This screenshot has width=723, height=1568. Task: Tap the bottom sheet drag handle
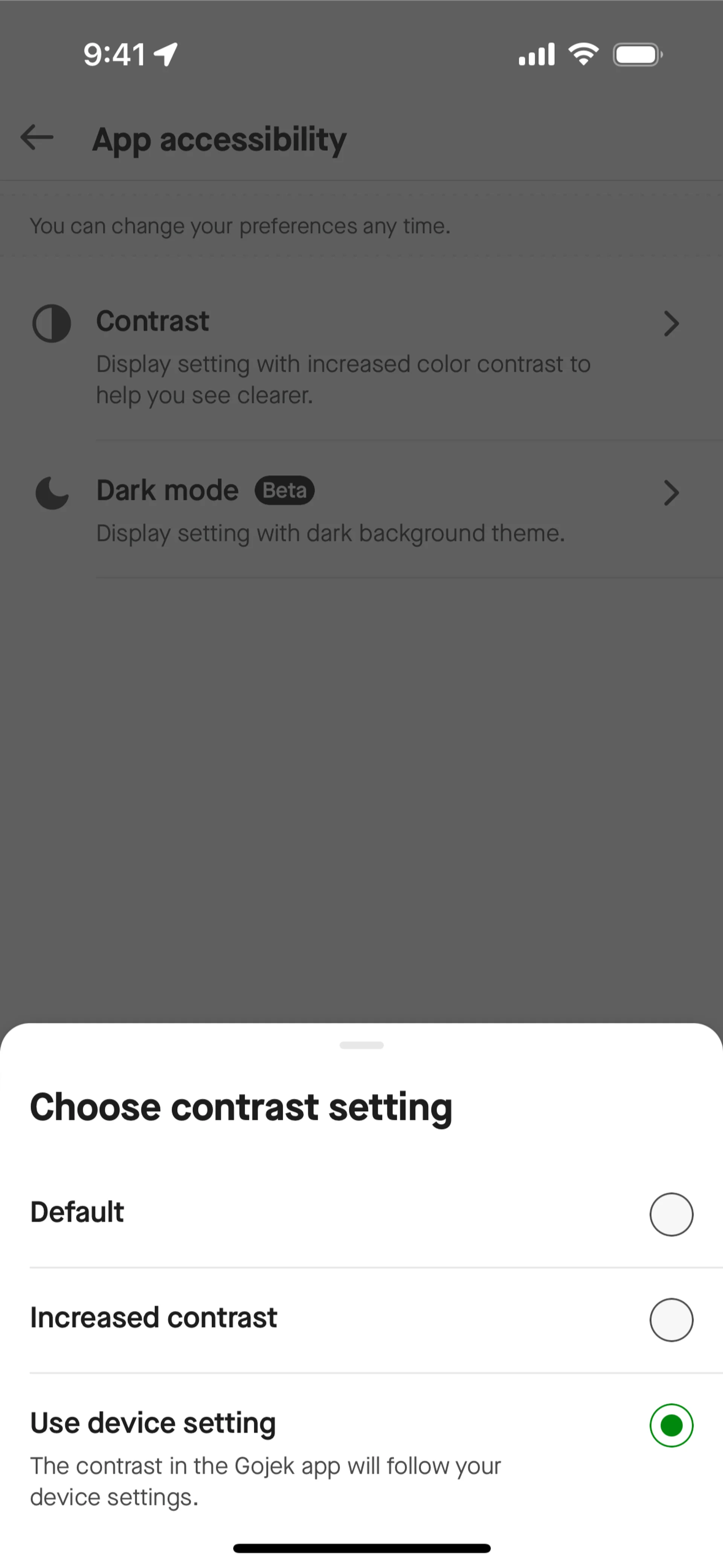point(361,1045)
